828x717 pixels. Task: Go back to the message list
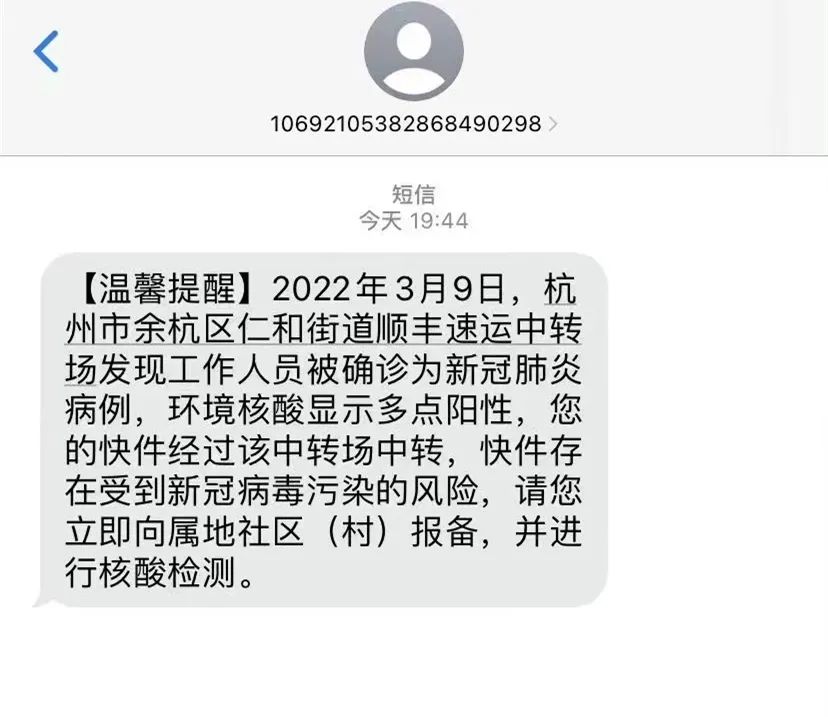click(x=46, y=51)
